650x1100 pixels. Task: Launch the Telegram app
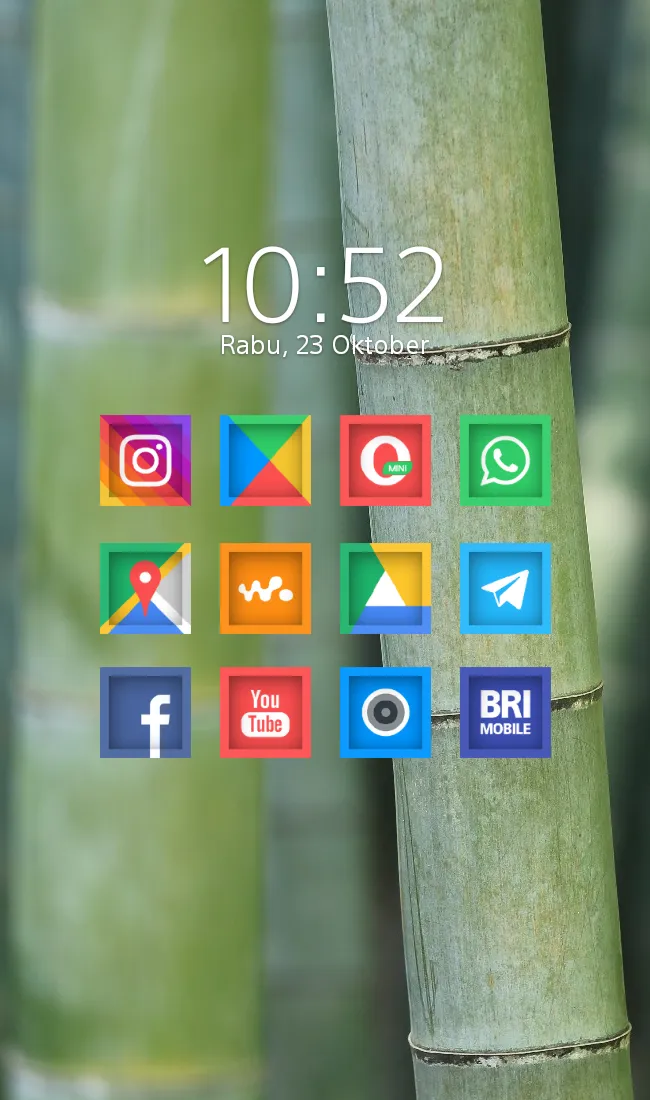tap(505, 588)
